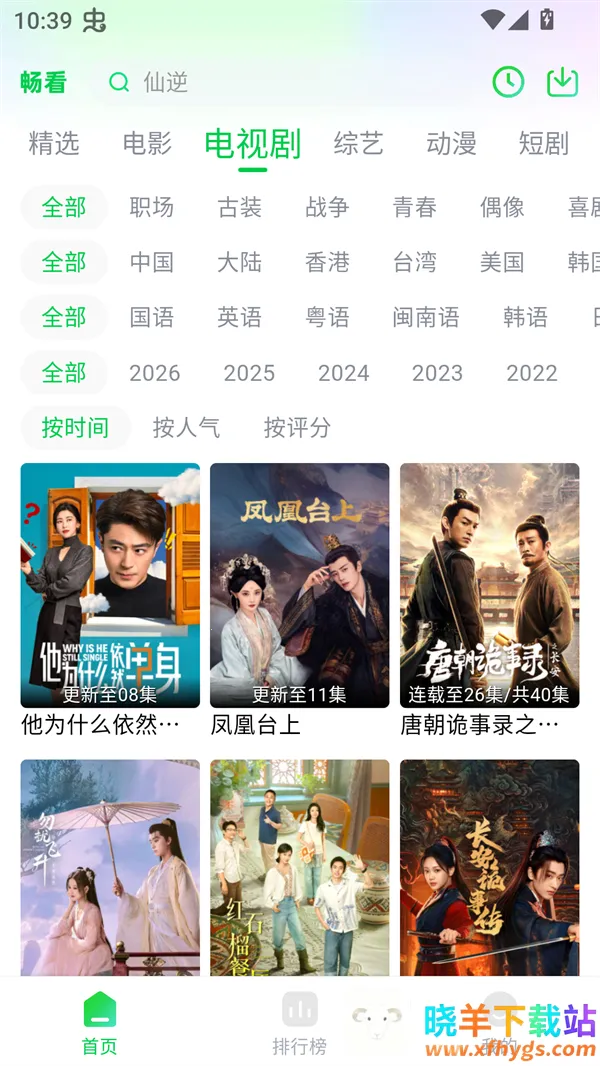Filter by year 2025

click(249, 373)
